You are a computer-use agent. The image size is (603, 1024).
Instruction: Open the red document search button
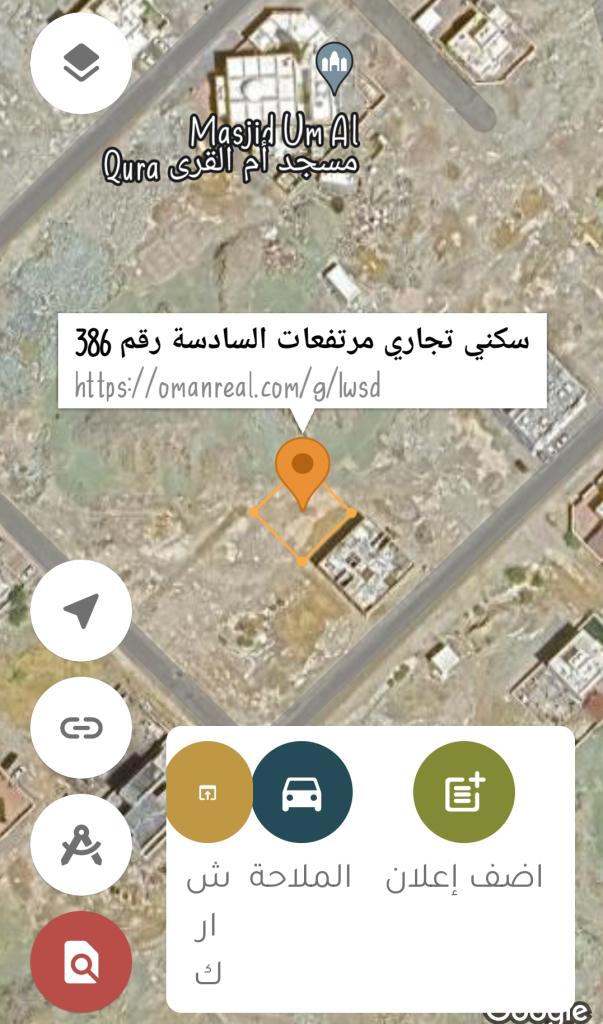point(81,962)
